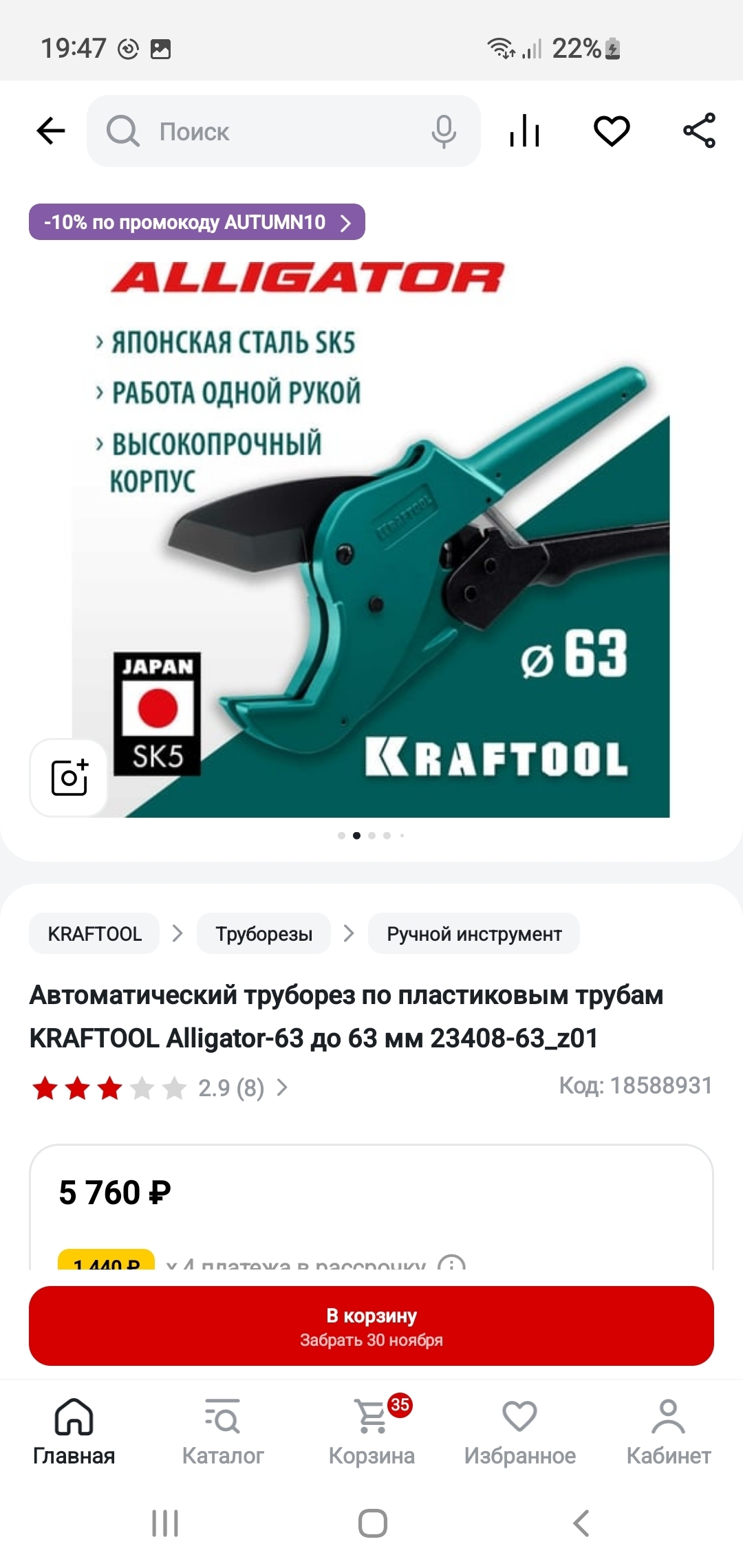Viewport: 743px width, 1568px height.
Task: Open the KRAFTOOL brand chip
Action: coord(94,934)
